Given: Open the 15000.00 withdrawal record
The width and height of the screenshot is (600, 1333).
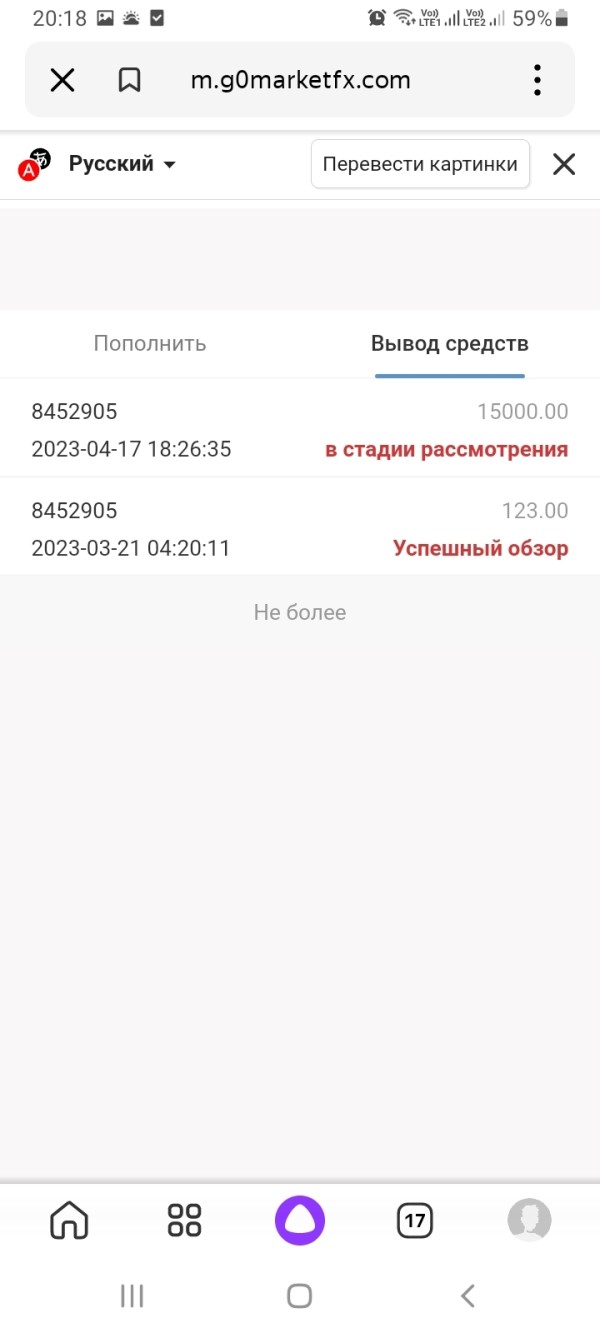Looking at the screenshot, I should [x=300, y=430].
